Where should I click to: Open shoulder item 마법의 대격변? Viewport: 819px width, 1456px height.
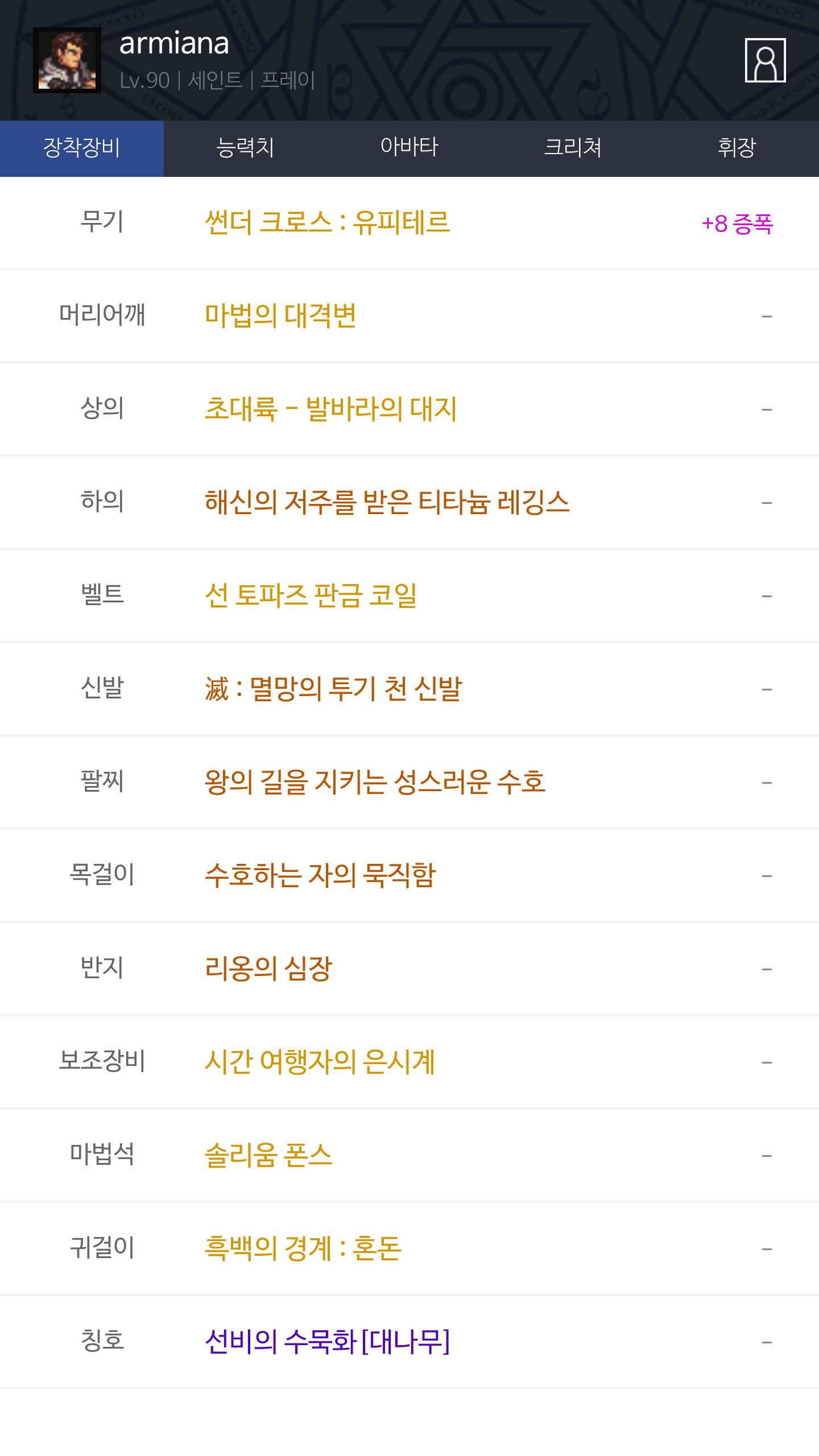[x=280, y=316]
